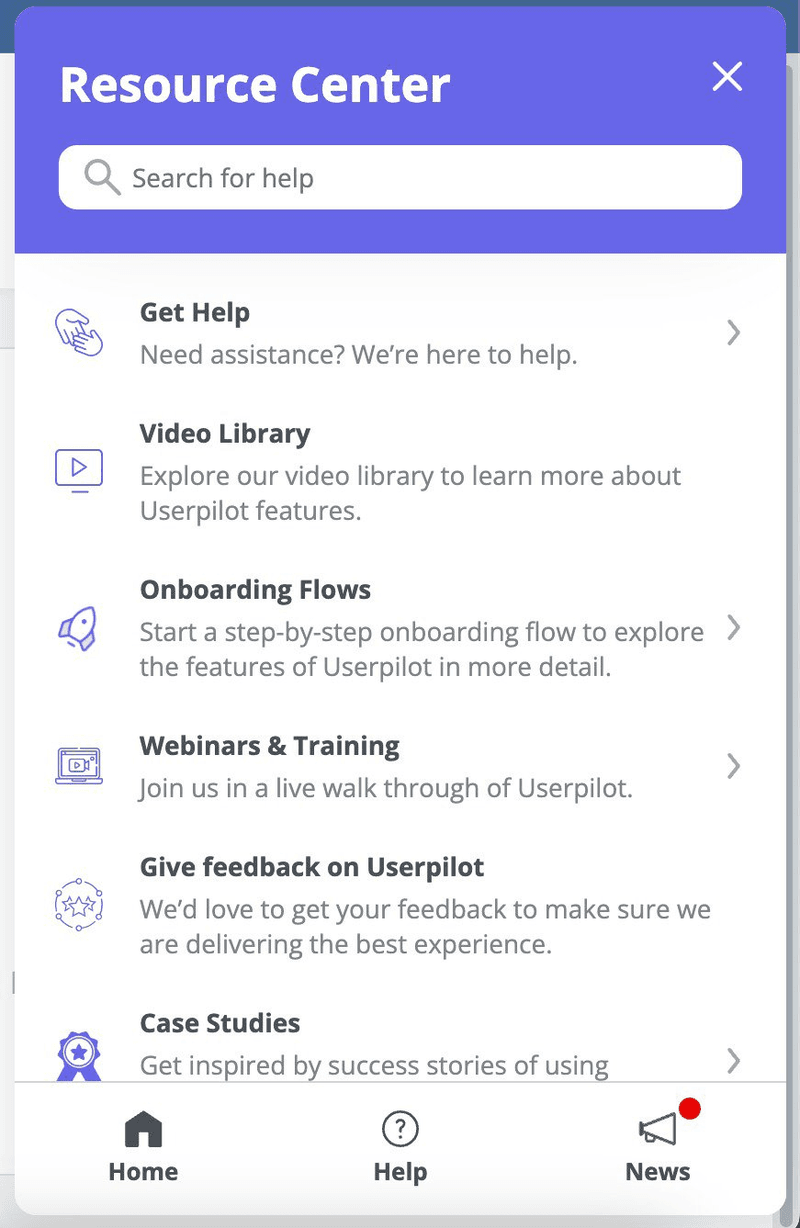This screenshot has height=1228, width=800.
Task: Tap the Search for help field
Action: coord(400,178)
